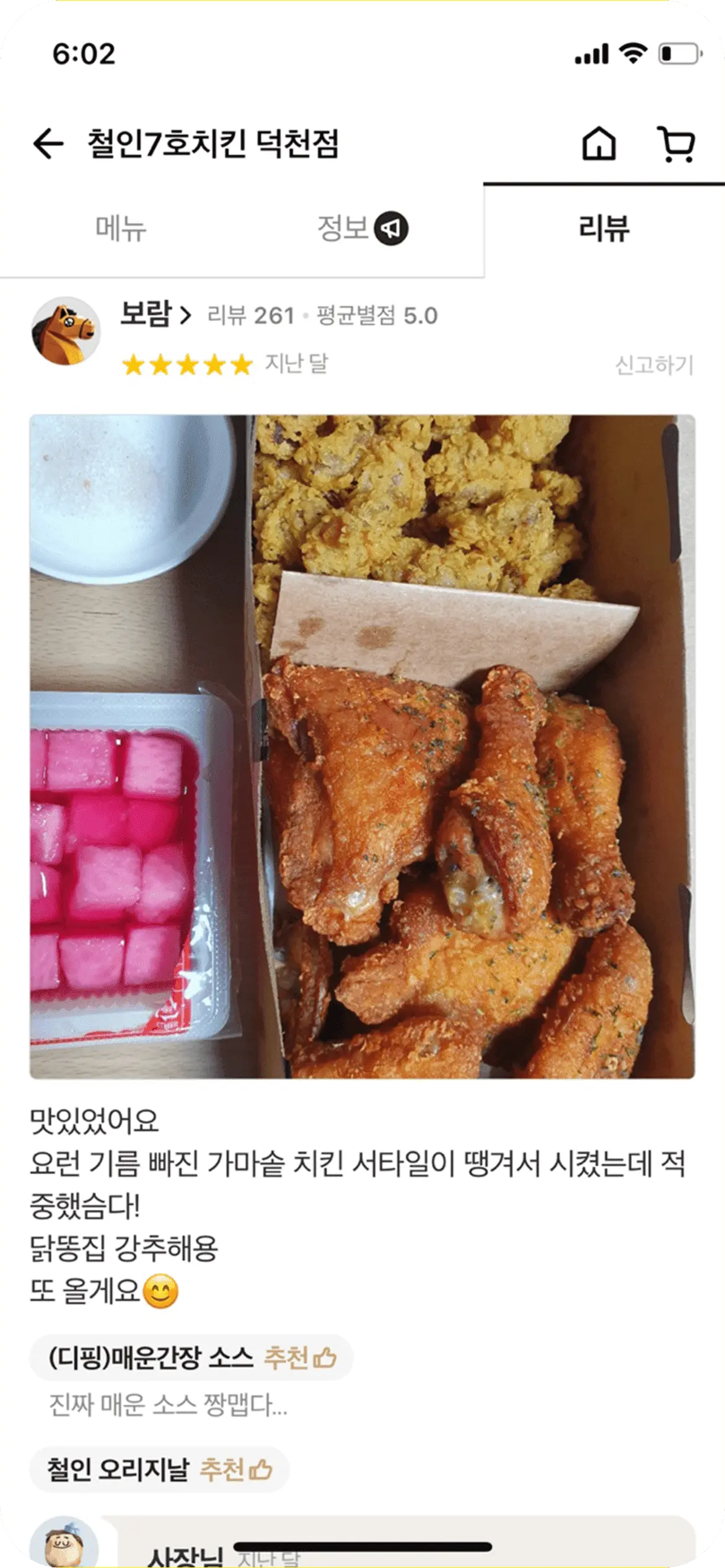Viewport: 725px width, 1568px height.
Task: Enlarge the fried chicken review photo
Action: click(362, 746)
